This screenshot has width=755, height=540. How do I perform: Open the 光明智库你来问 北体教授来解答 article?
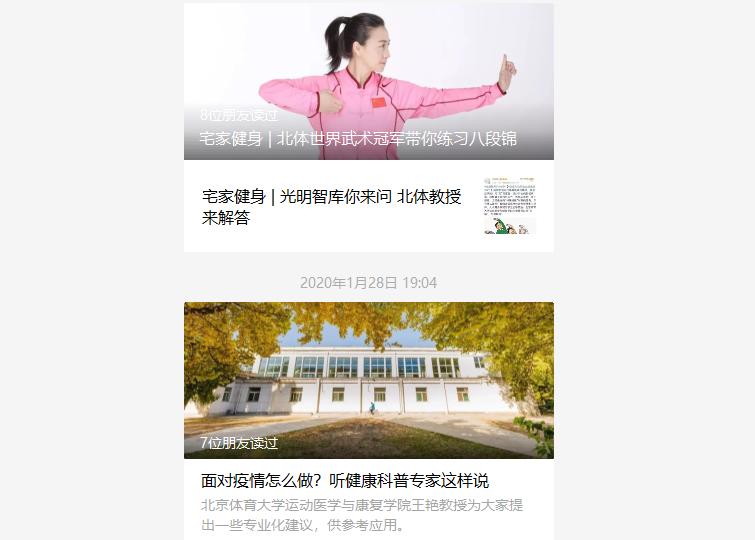(x=332, y=207)
